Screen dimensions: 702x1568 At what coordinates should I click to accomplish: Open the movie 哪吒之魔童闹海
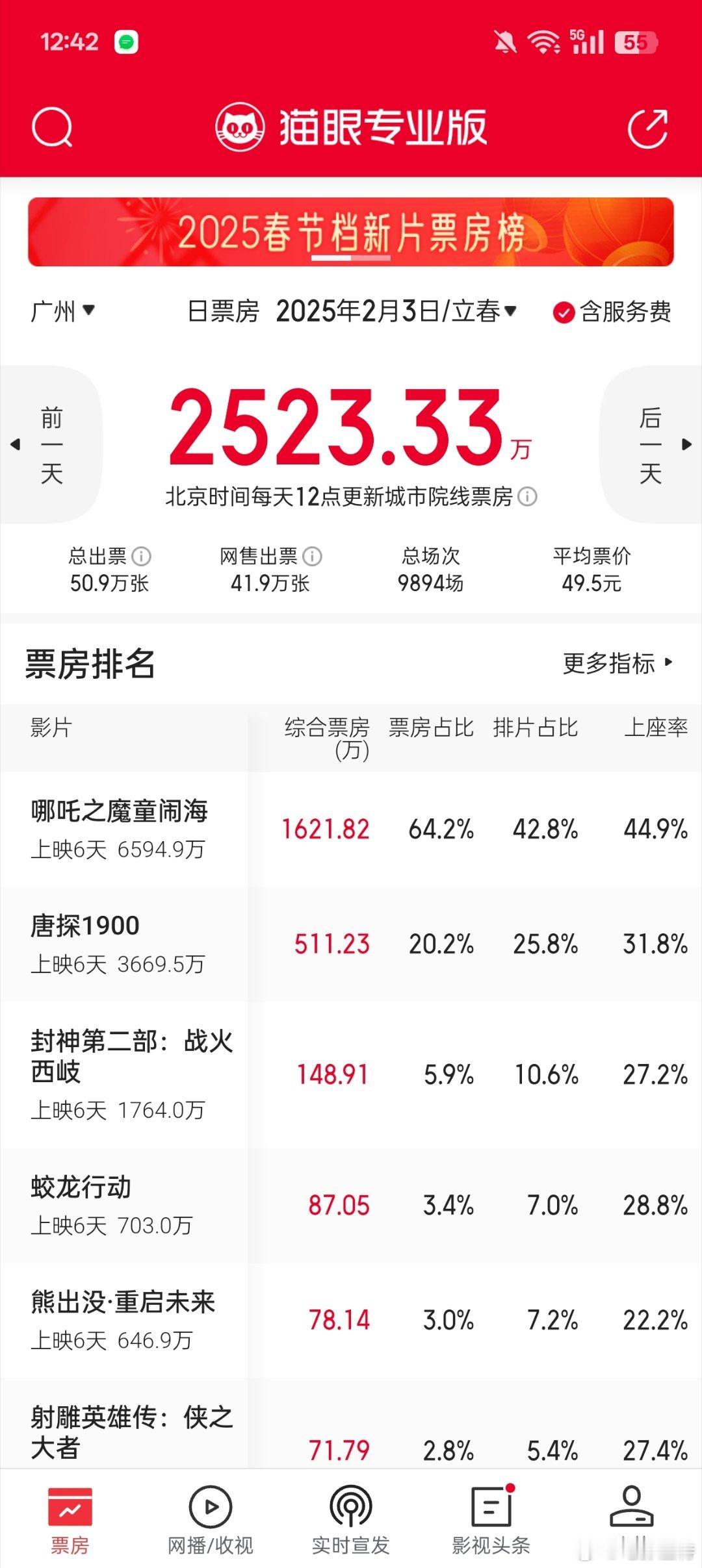pyautogui.click(x=121, y=813)
